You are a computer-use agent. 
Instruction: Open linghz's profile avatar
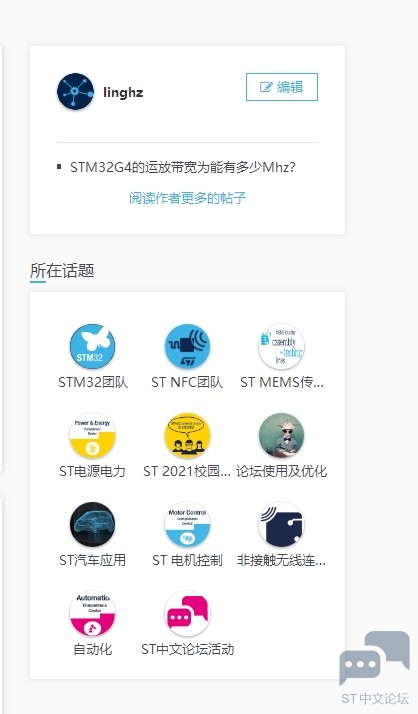pos(76,92)
